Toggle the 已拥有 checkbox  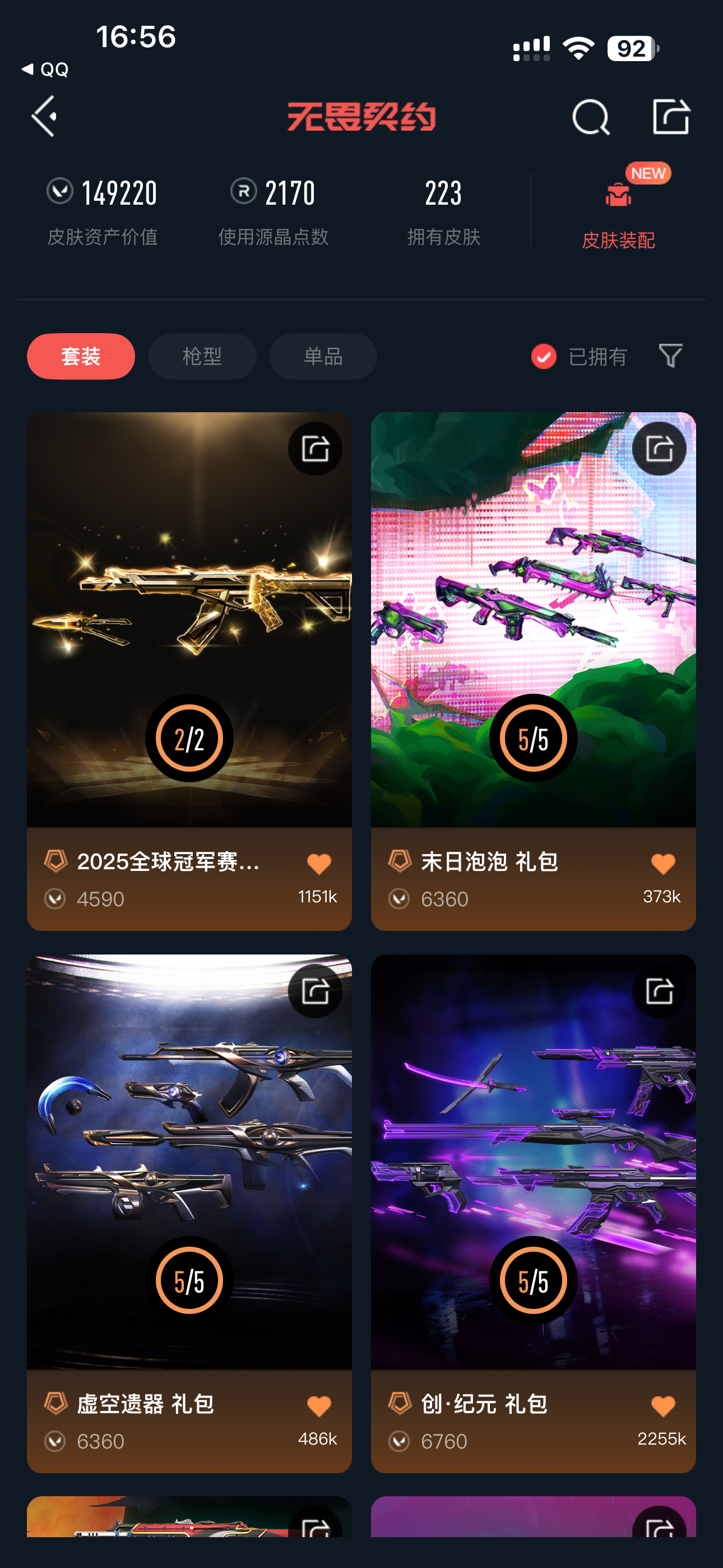[x=544, y=356]
